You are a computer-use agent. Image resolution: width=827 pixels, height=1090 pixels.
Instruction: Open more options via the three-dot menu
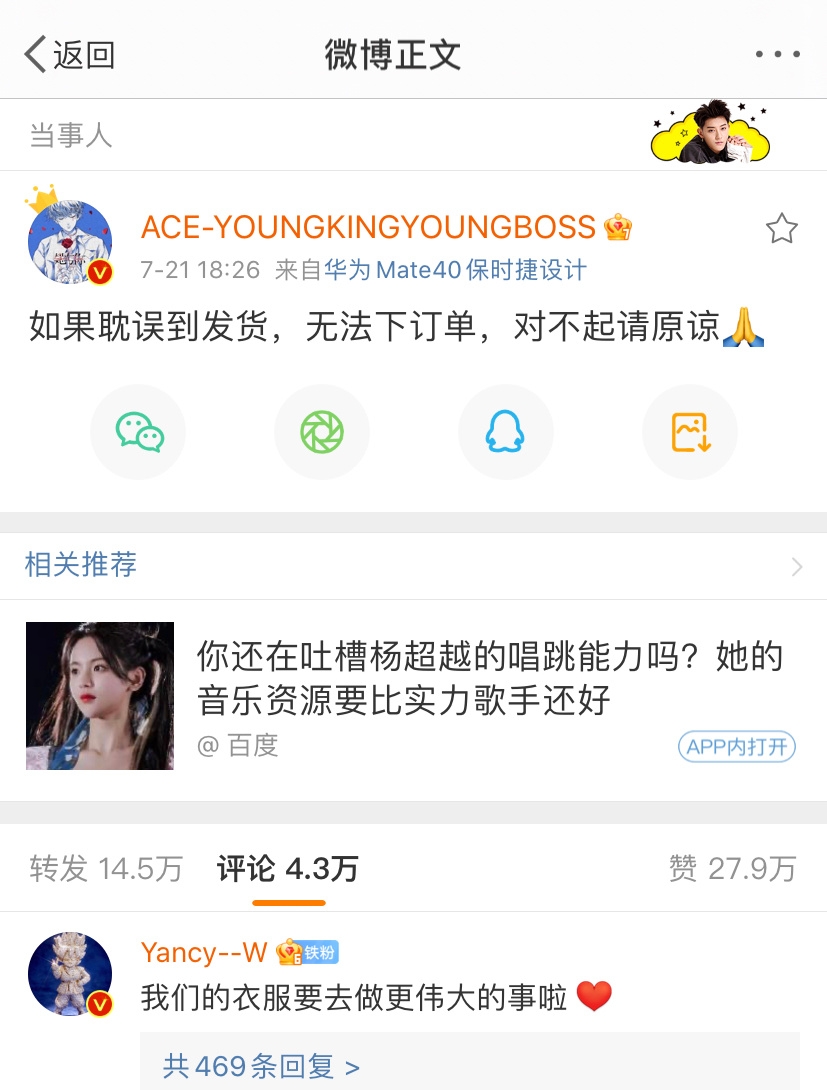tap(778, 55)
